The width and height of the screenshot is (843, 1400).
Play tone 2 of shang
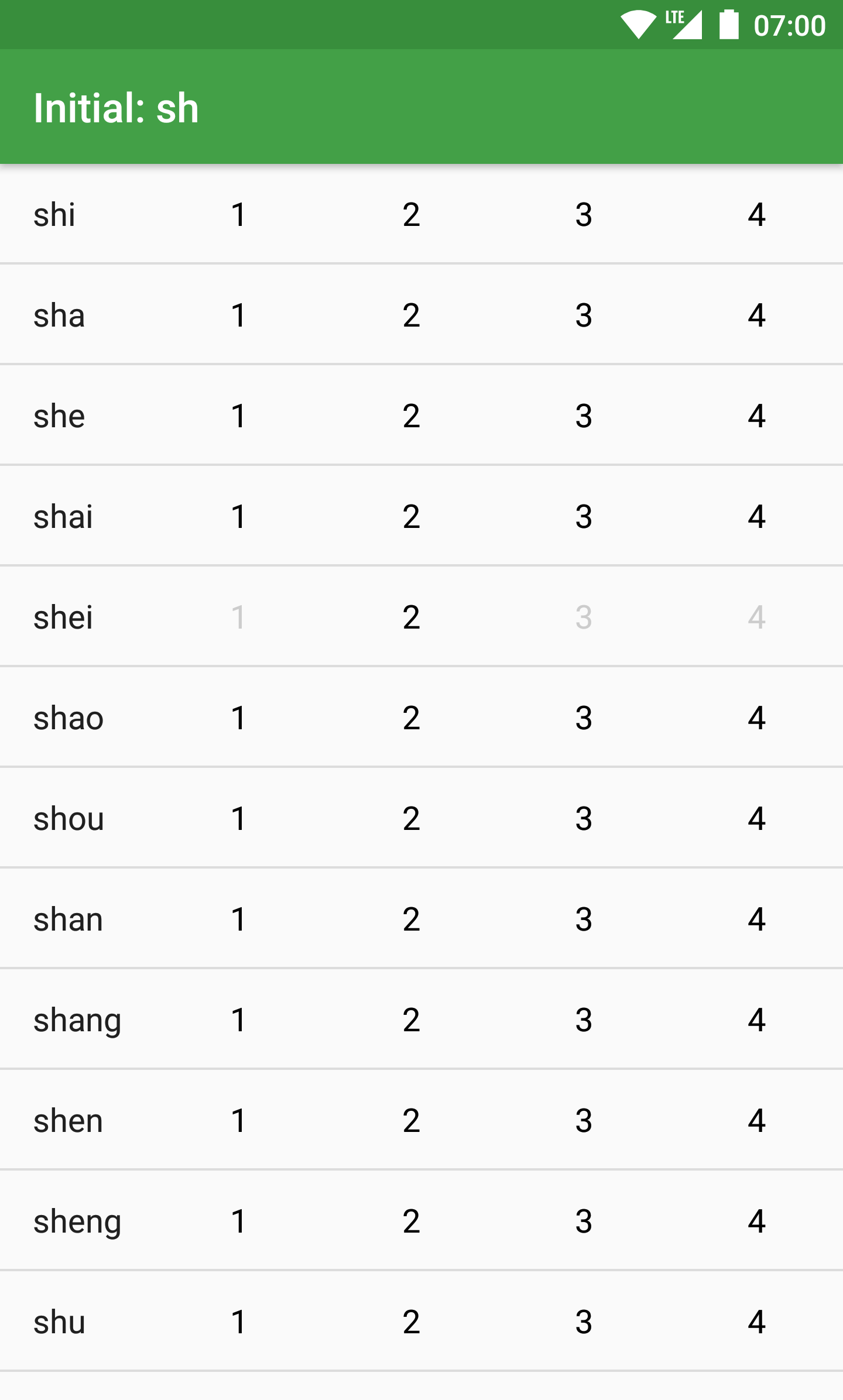(411, 1020)
